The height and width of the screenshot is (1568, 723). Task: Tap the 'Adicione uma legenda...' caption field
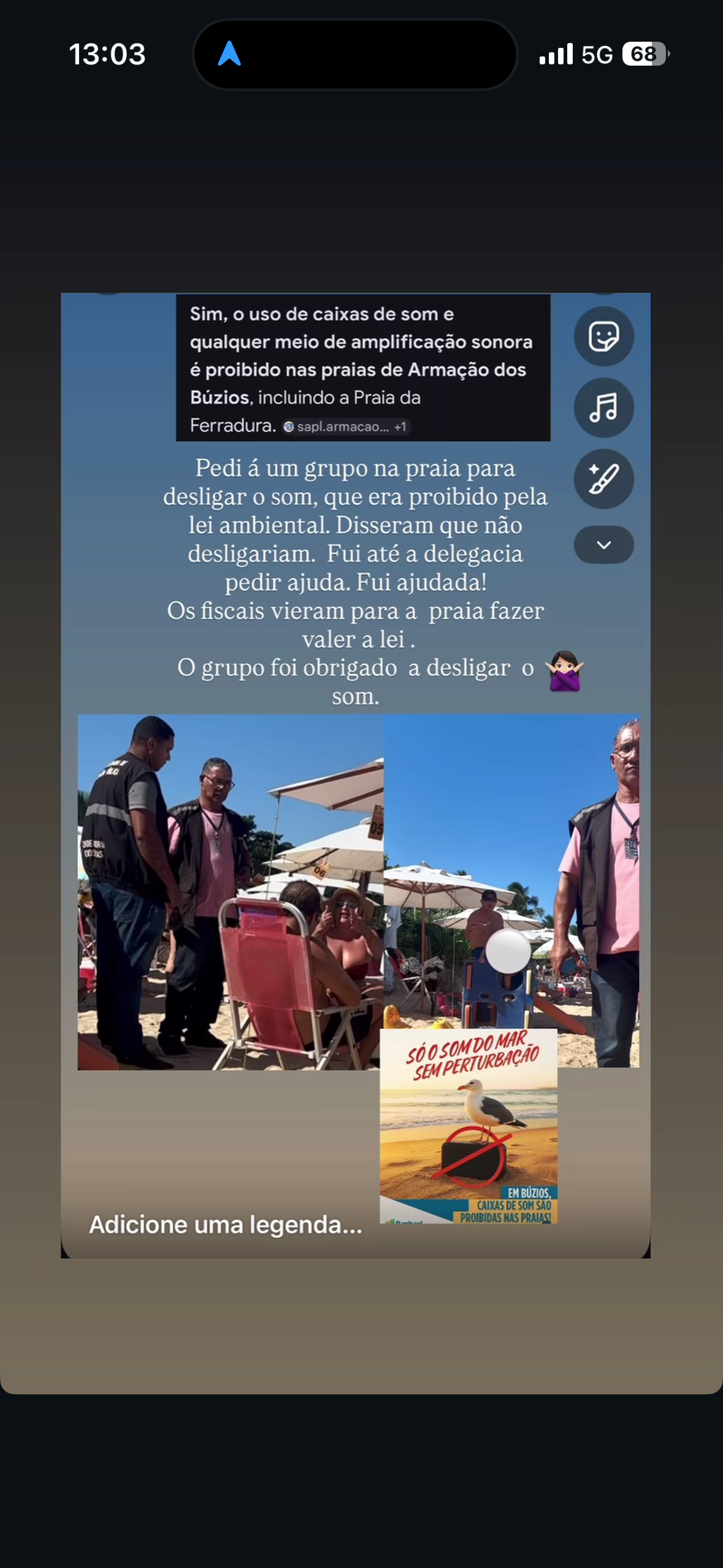pos(226,1224)
